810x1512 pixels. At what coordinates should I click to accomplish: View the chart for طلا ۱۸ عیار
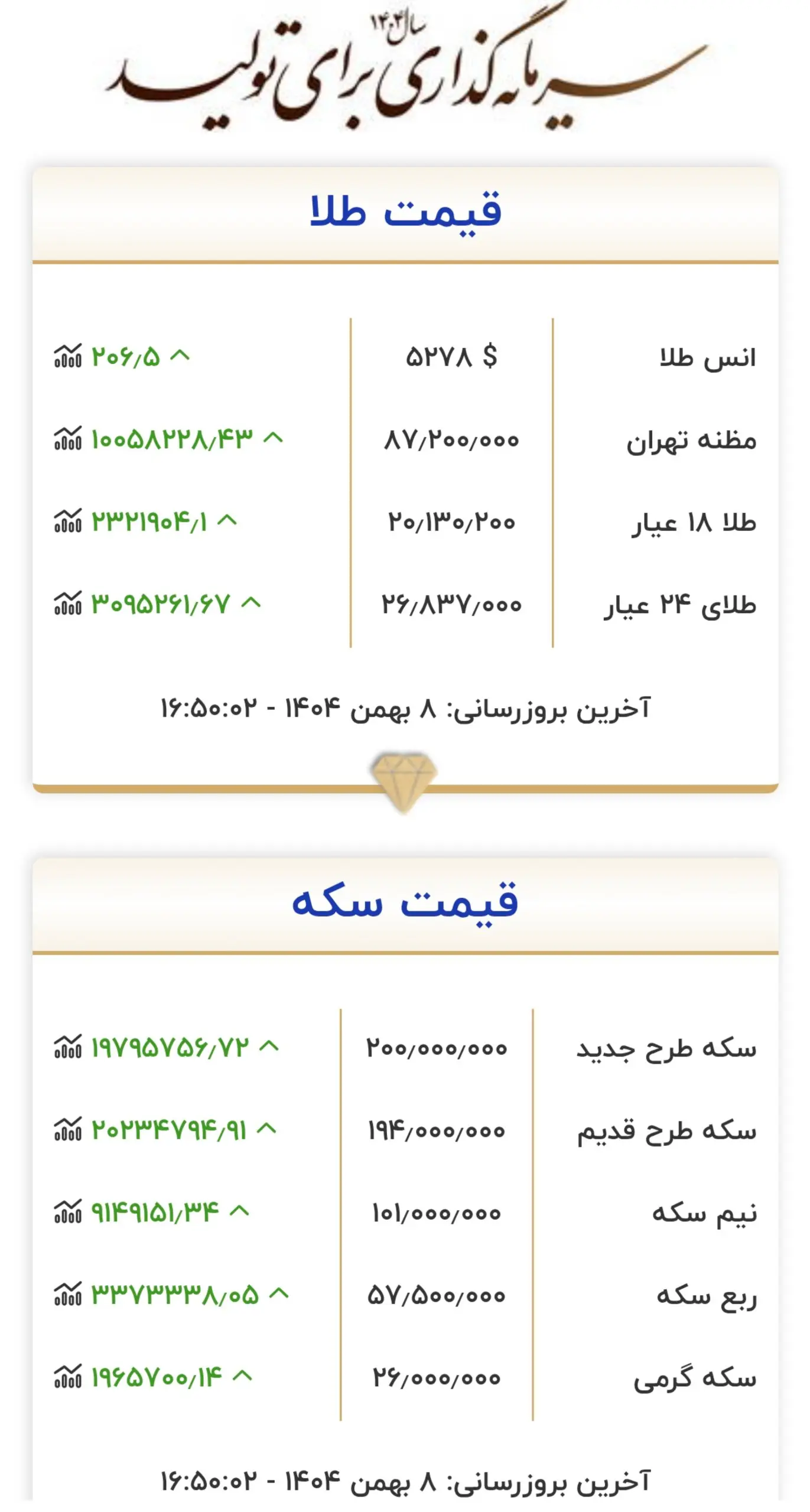click(x=67, y=522)
